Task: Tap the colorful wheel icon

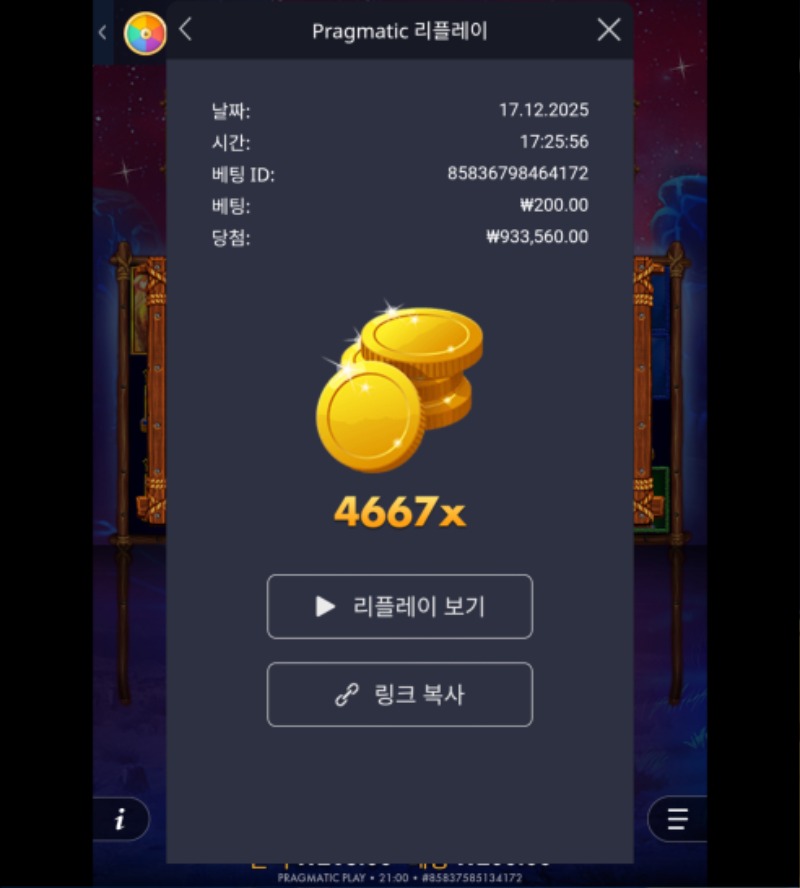Action: [145, 33]
